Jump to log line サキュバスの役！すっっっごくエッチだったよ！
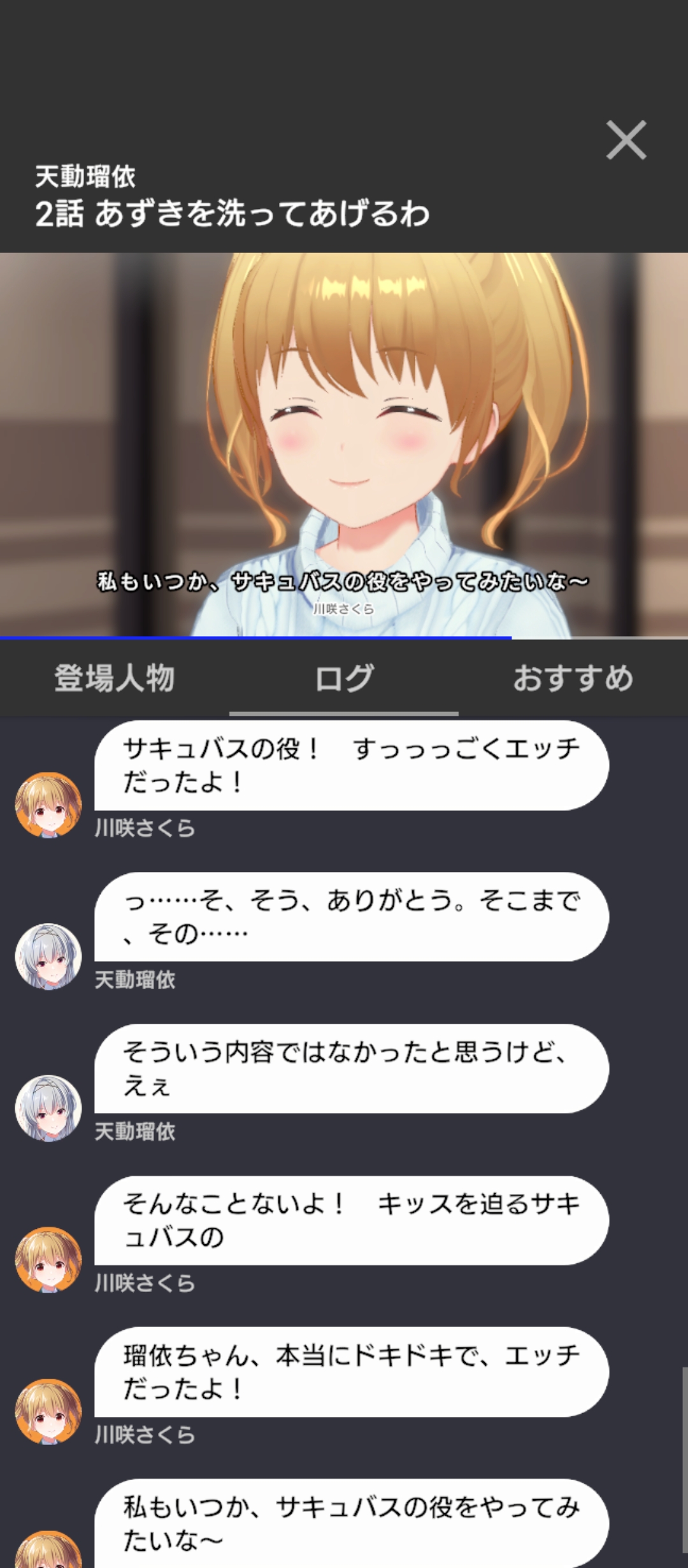The image size is (688, 1568). click(x=351, y=765)
